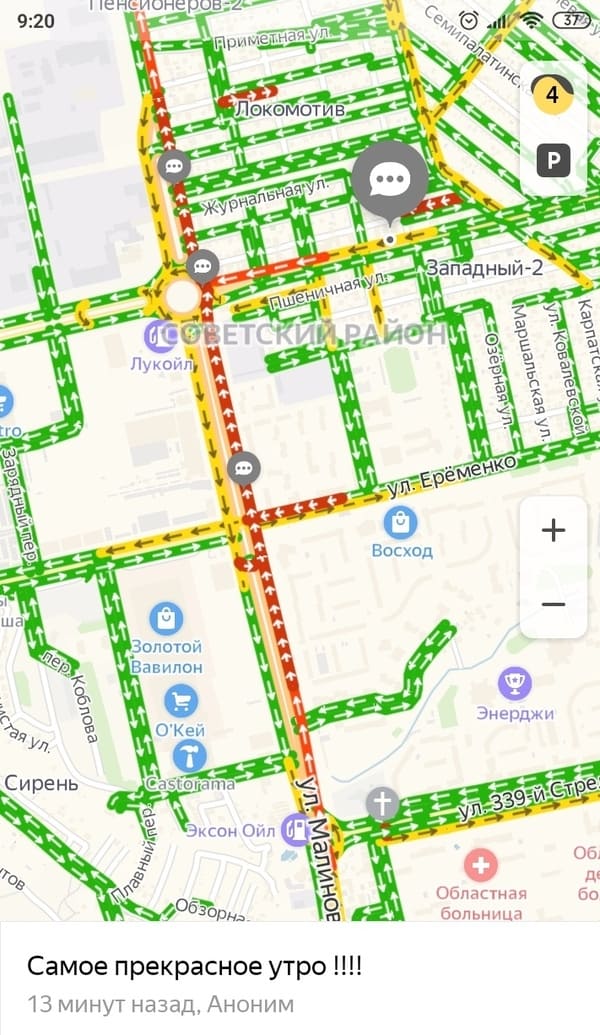This screenshot has width=600, height=1035.
Task: Select the Восход shop marker
Action: (400, 523)
